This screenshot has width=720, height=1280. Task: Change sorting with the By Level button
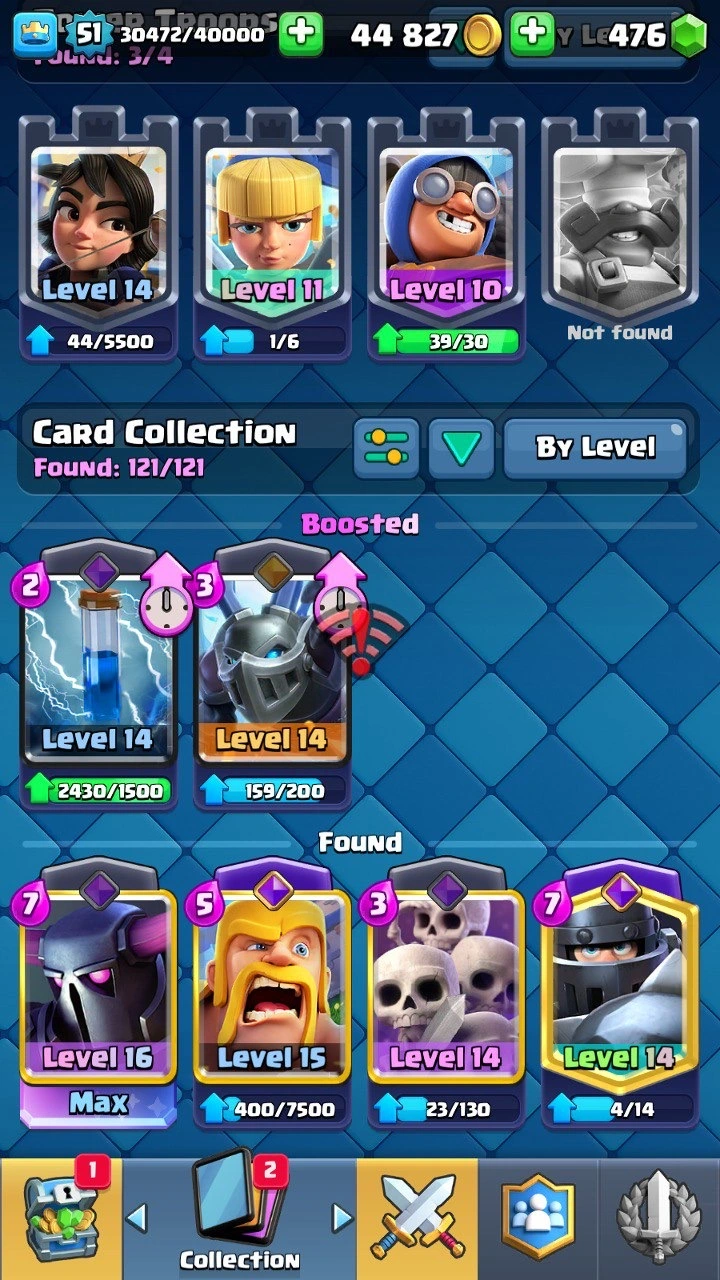click(x=595, y=448)
